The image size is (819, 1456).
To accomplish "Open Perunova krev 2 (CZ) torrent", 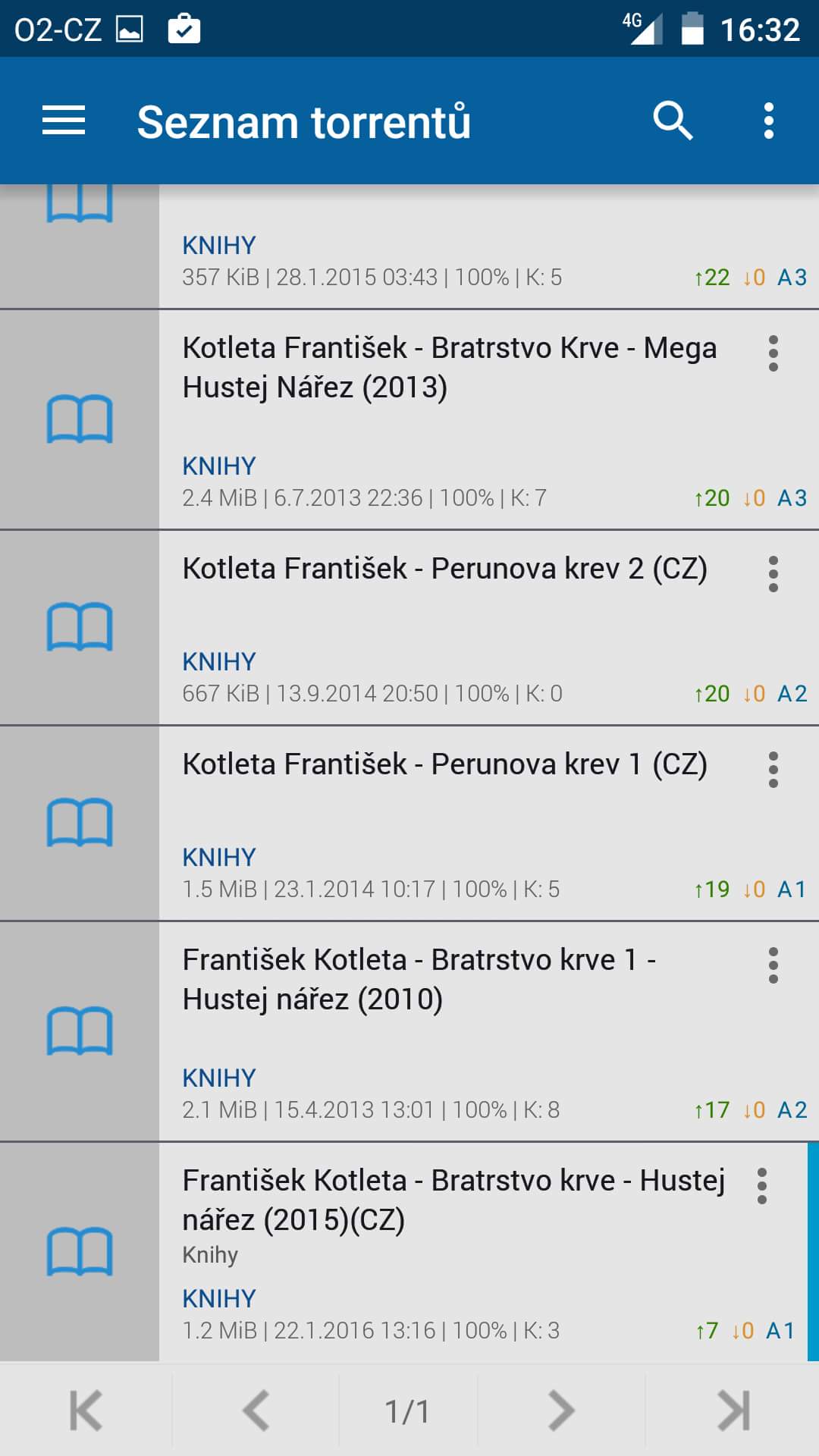I will coord(409,628).
